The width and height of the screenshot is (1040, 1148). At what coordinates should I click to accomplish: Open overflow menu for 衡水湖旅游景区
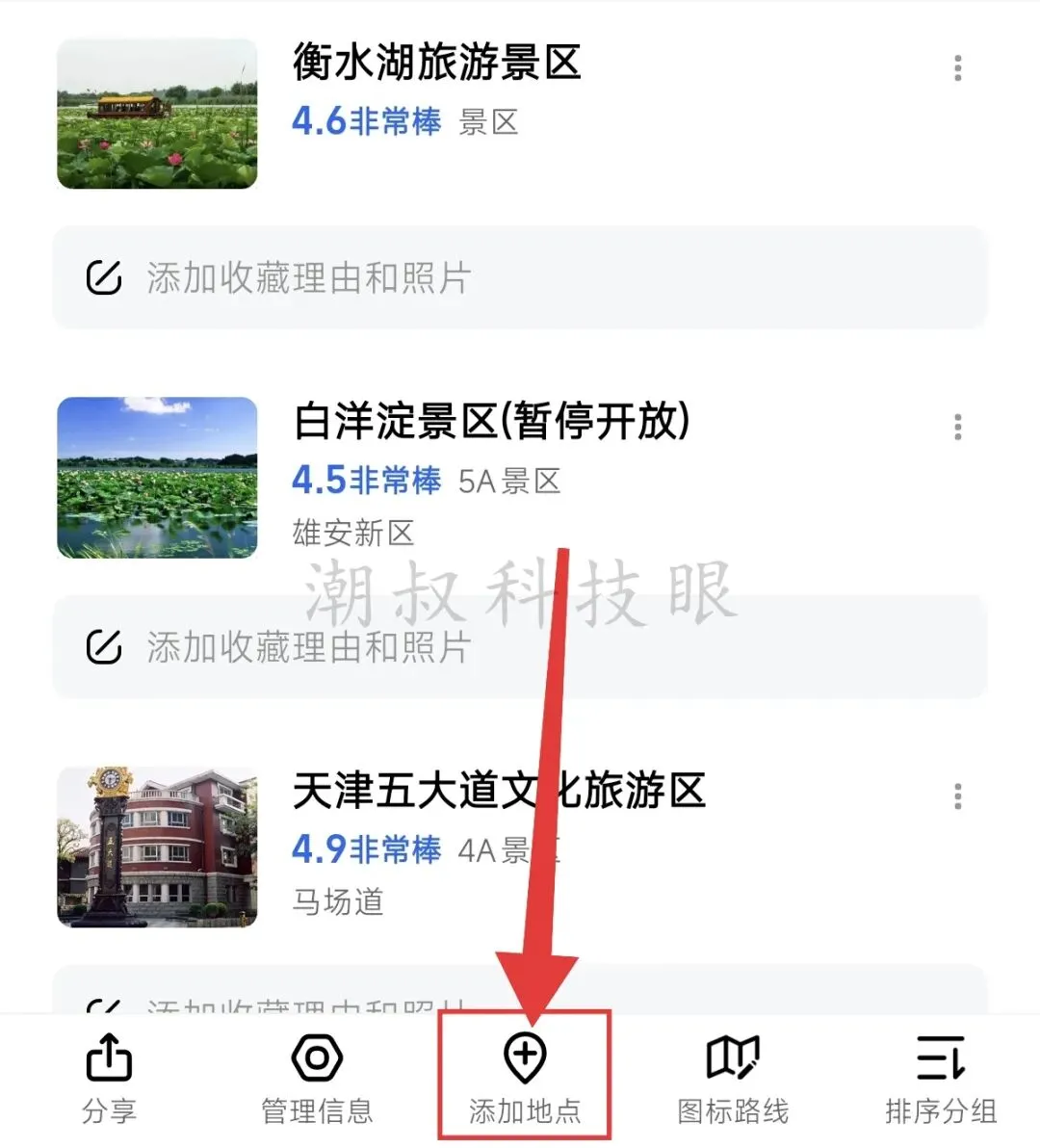[x=956, y=68]
